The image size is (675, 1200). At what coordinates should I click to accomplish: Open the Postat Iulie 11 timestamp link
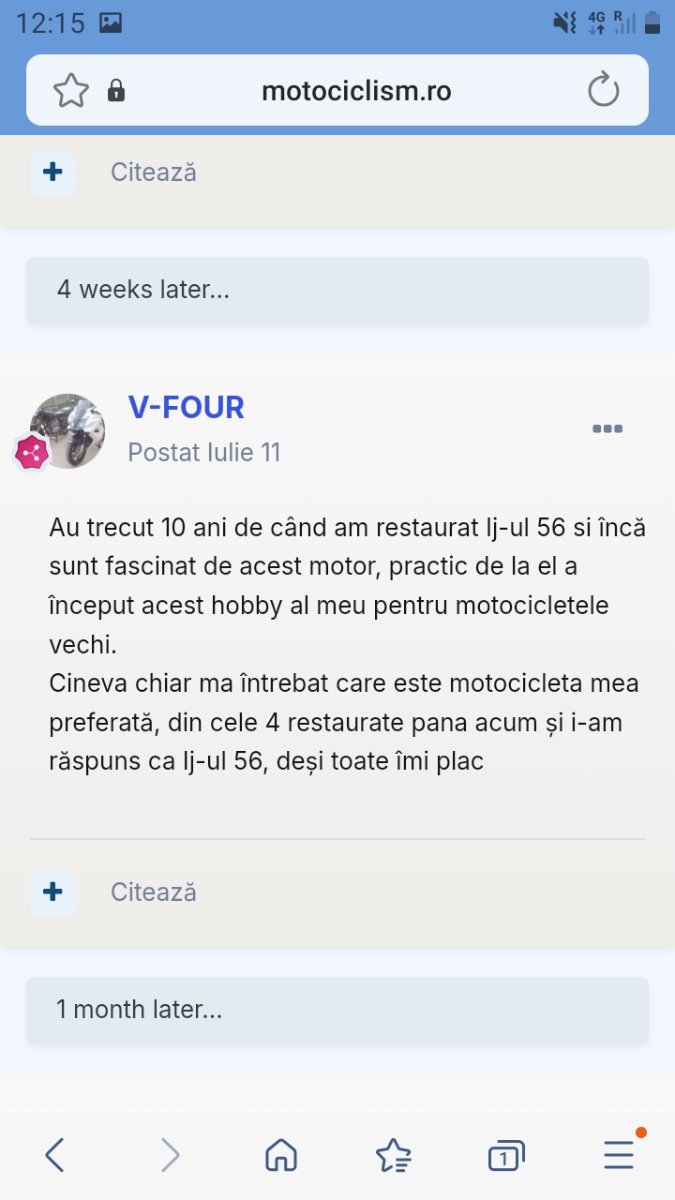[204, 452]
